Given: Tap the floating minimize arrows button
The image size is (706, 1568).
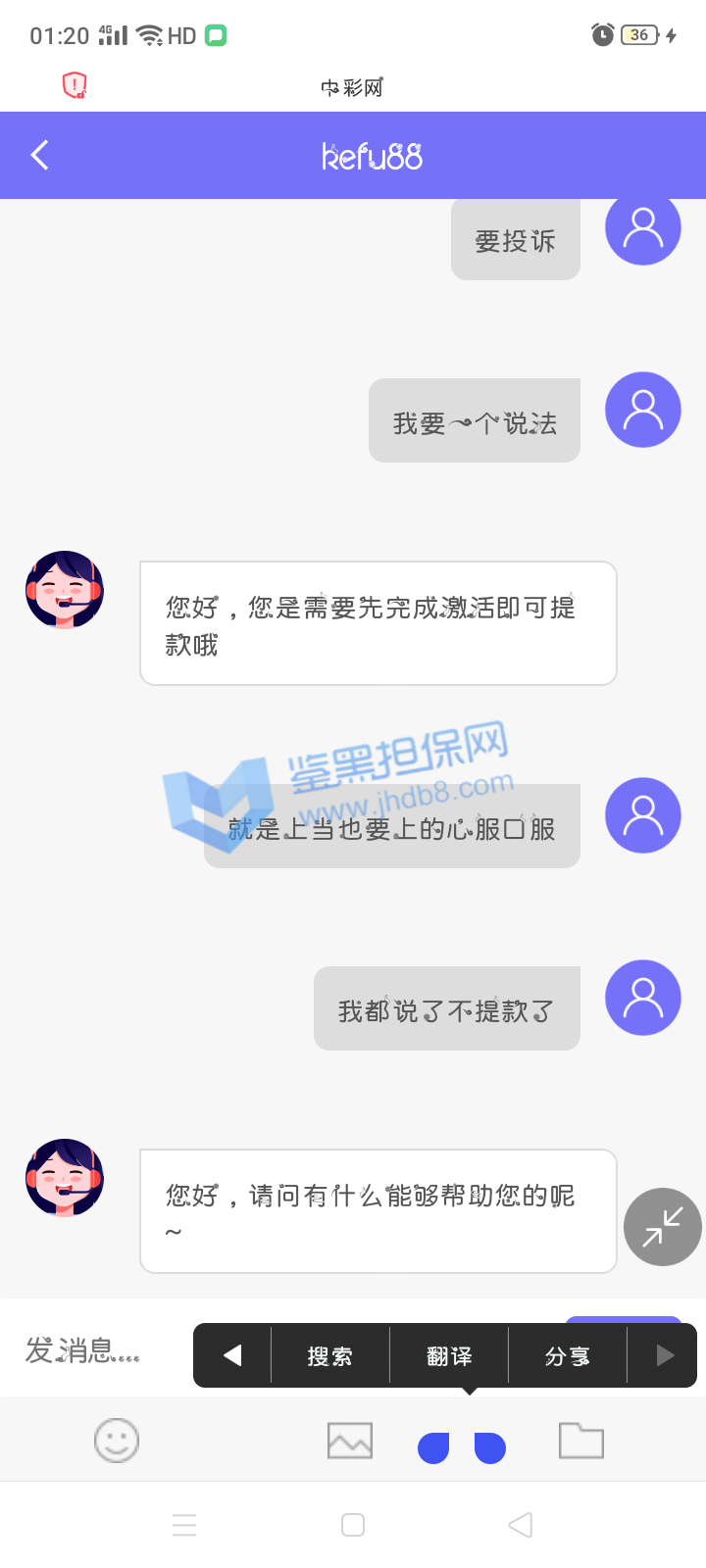Looking at the screenshot, I should (663, 1227).
